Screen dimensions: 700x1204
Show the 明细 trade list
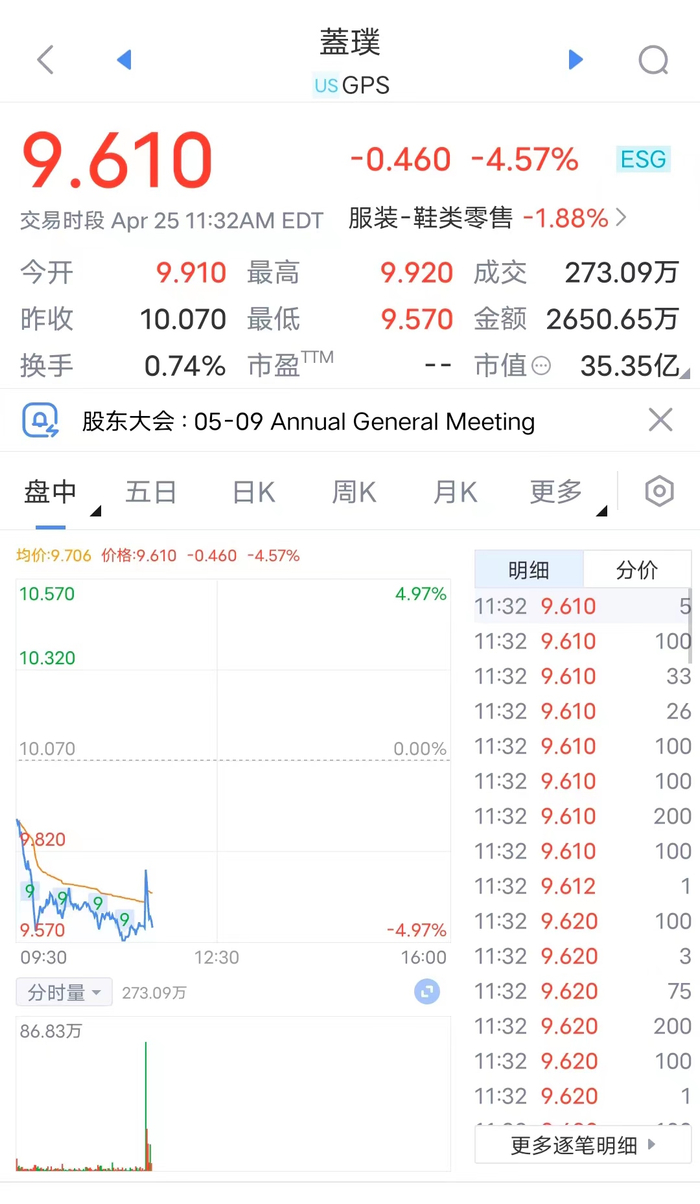click(528, 570)
